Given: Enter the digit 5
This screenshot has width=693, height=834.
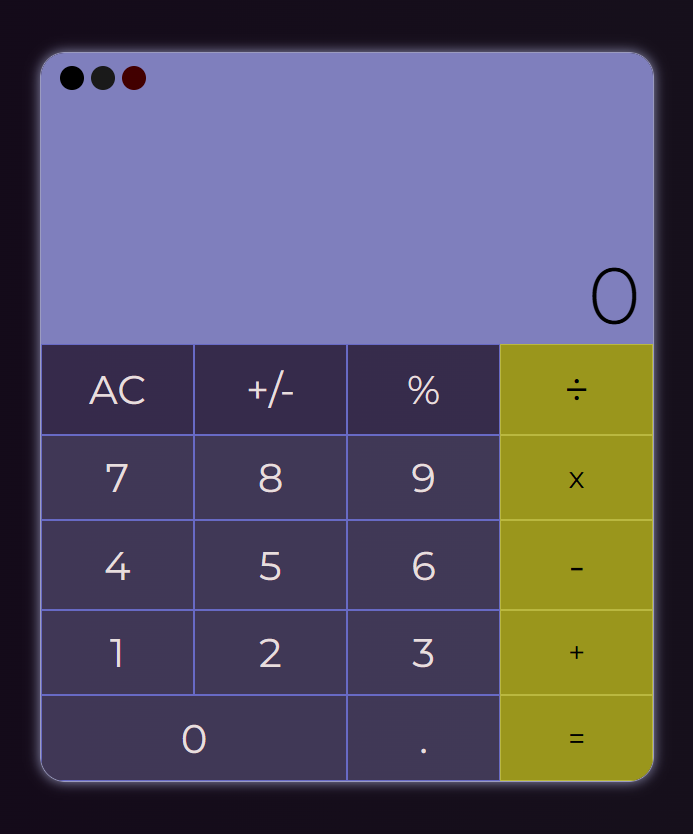Looking at the screenshot, I should [x=270, y=565].
